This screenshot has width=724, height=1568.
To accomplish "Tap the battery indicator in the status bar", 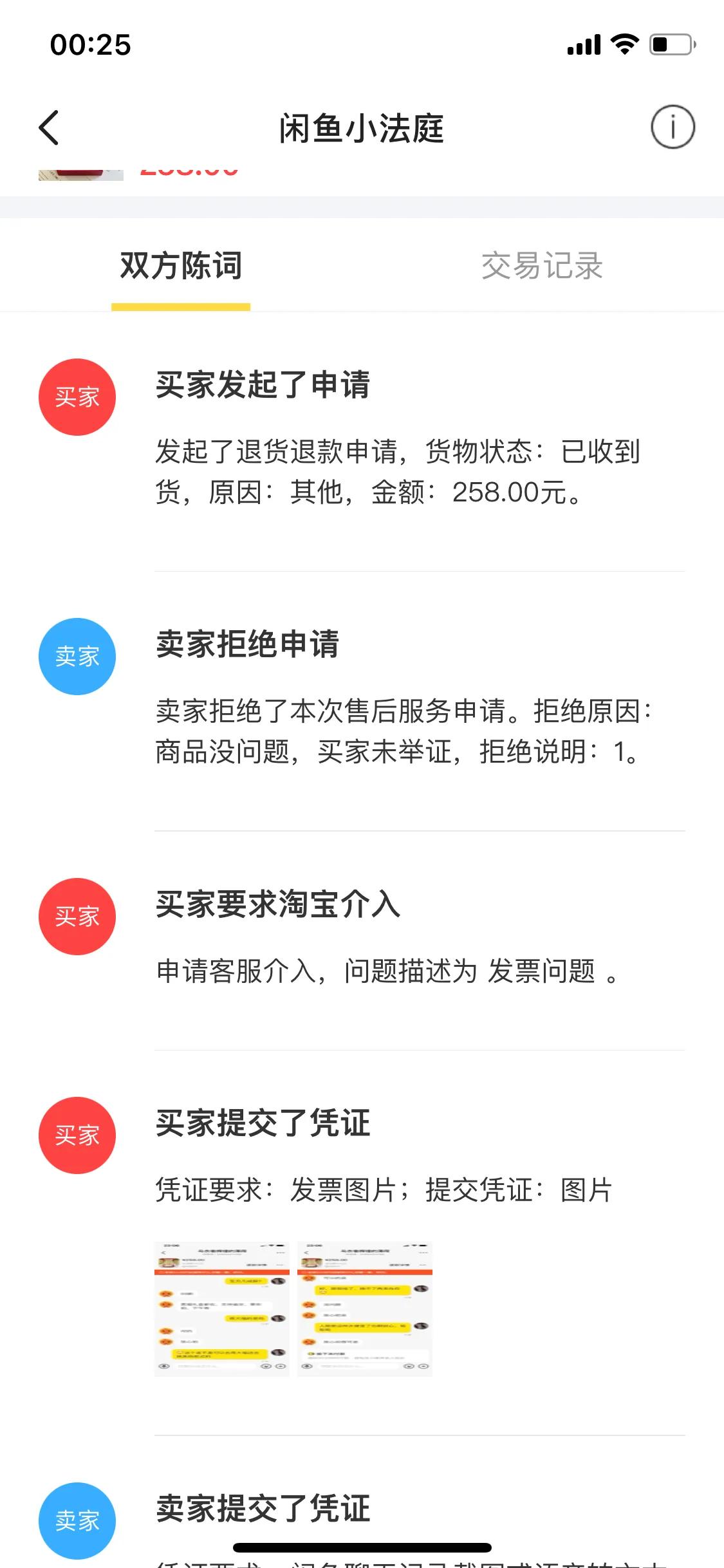I will tap(671, 43).
